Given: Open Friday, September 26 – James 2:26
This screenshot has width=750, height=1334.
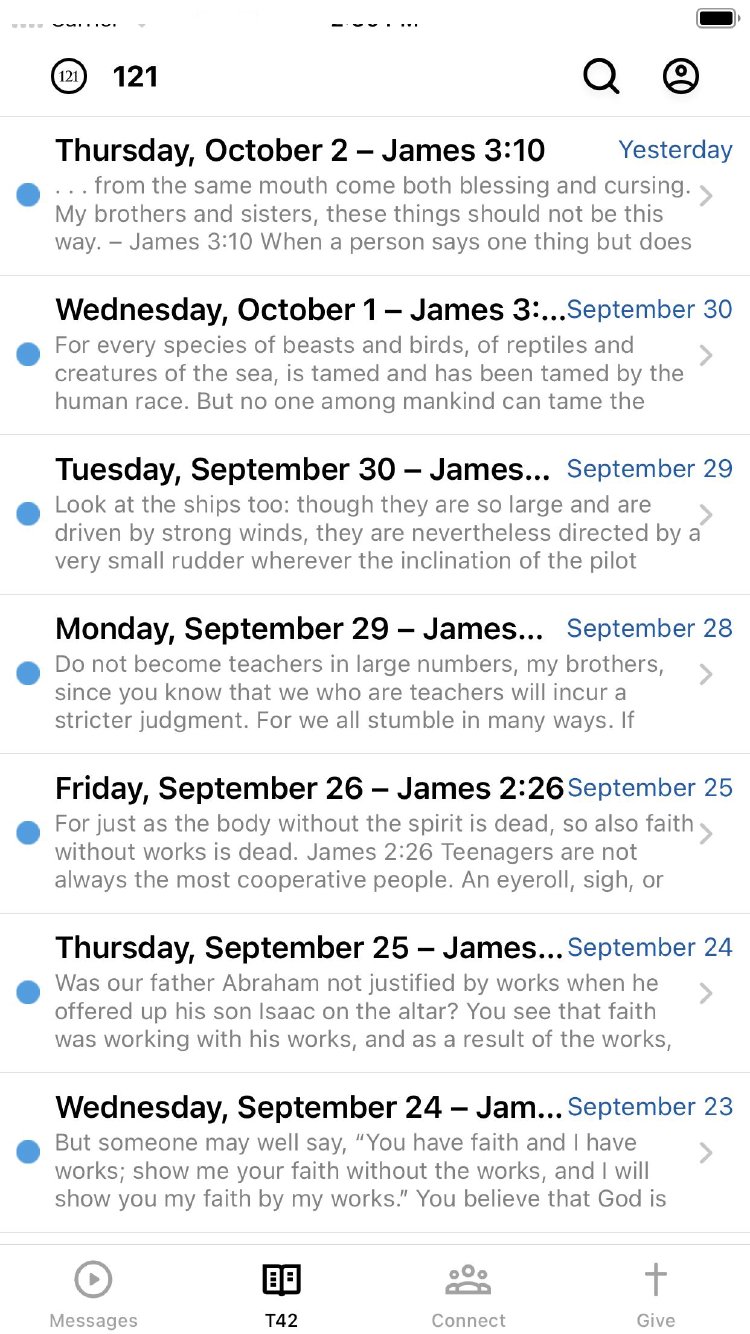Looking at the screenshot, I should pyautogui.click(x=375, y=834).
